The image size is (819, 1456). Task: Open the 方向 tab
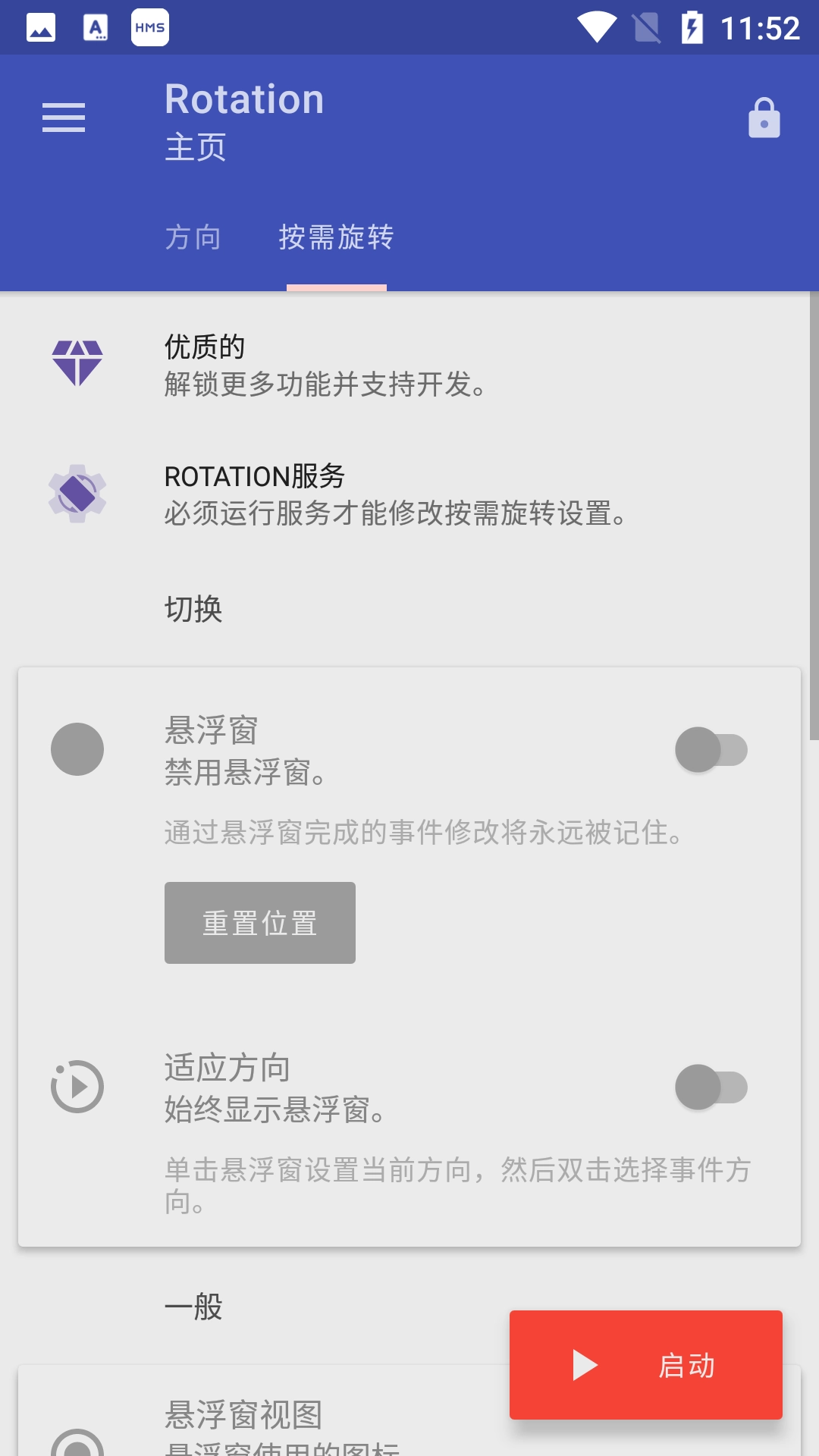click(x=193, y=238)
